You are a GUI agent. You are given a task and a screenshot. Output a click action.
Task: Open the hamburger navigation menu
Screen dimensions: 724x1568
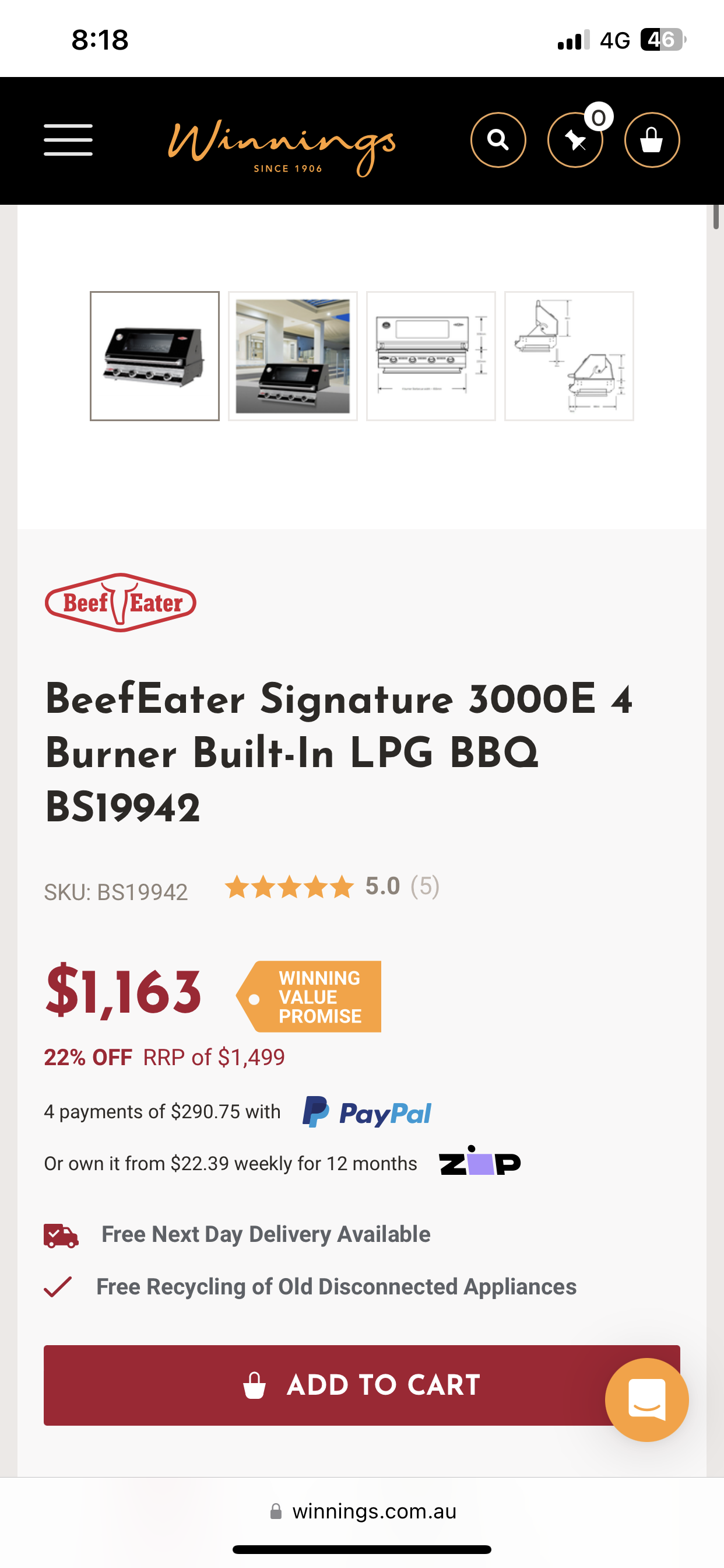68,140
